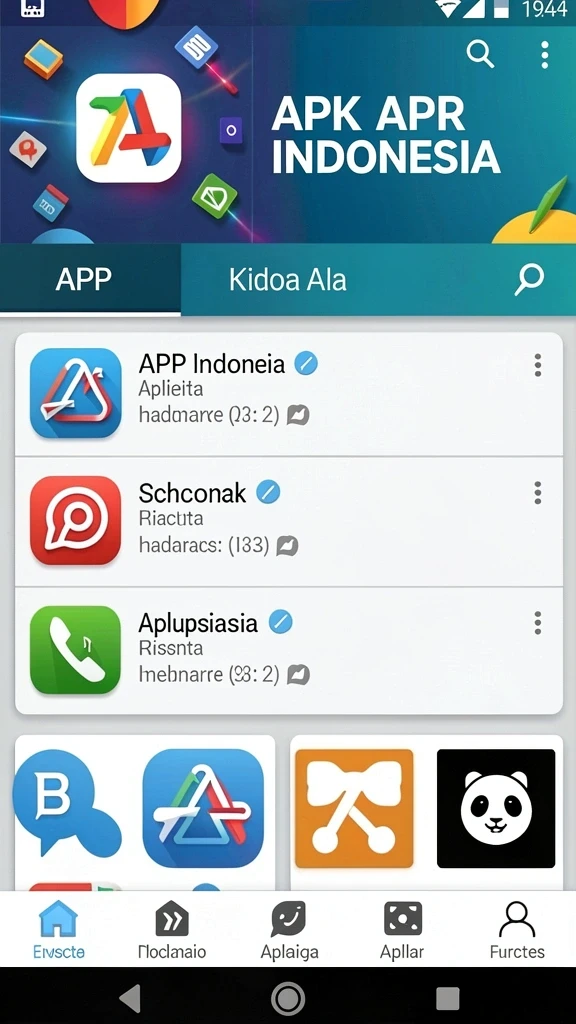
Task: Switch to the Noclanaio tab
Action: click(172, 930)
